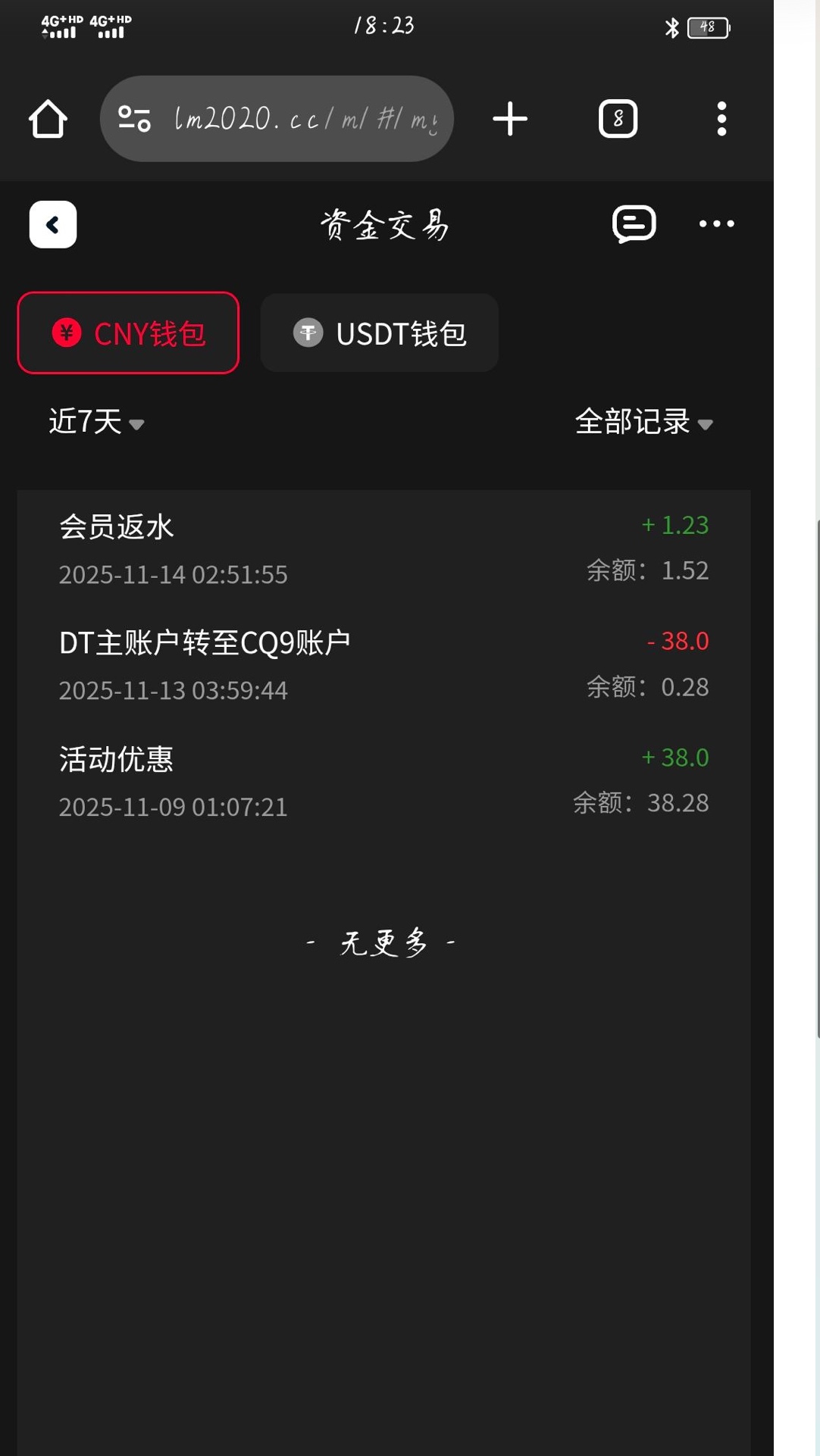Switch to the USDT钱包 tab
820x1456 pixels.
pyautogui.click(x=379, y=333)
